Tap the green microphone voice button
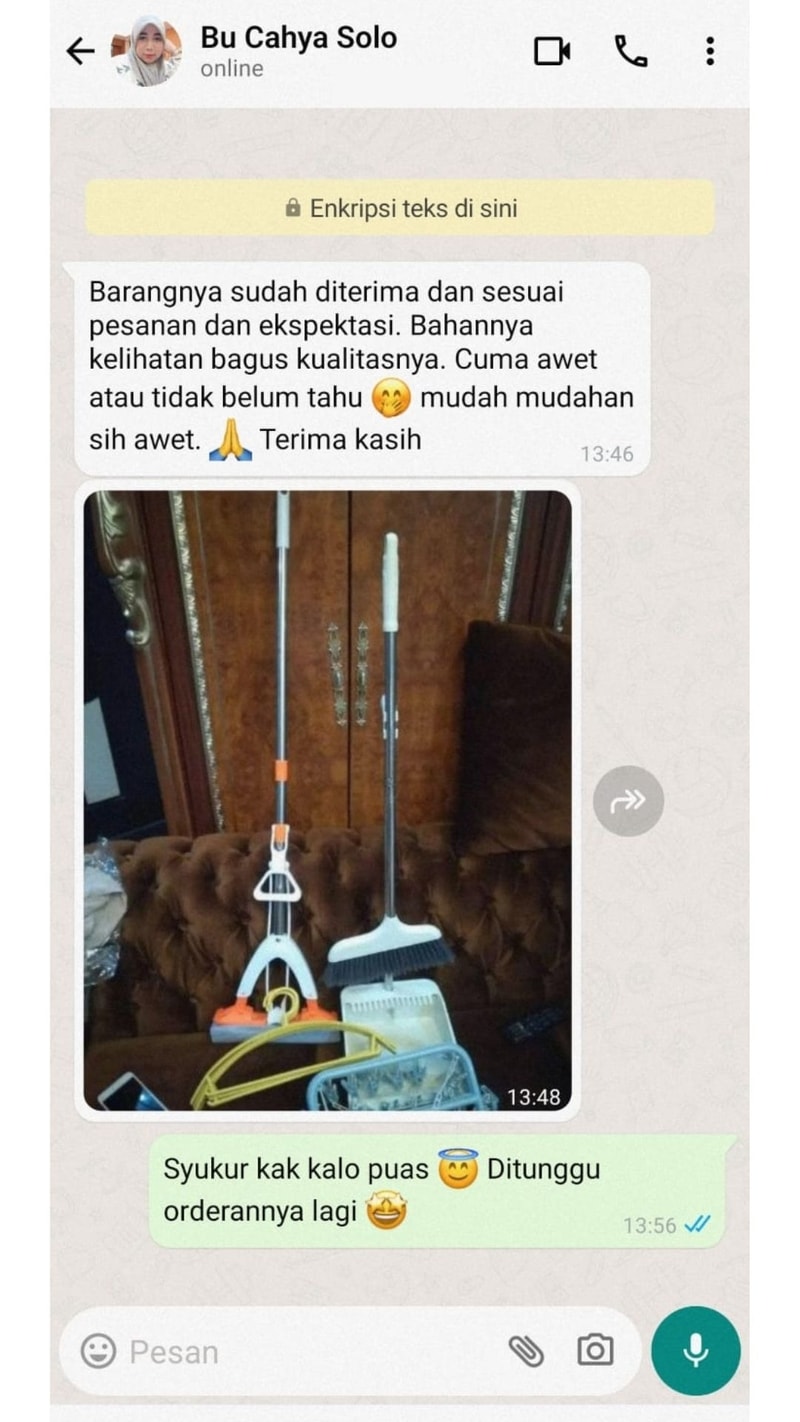Image resolution: width=800 pixels, height=1422 pixels. coord(695,1351)
